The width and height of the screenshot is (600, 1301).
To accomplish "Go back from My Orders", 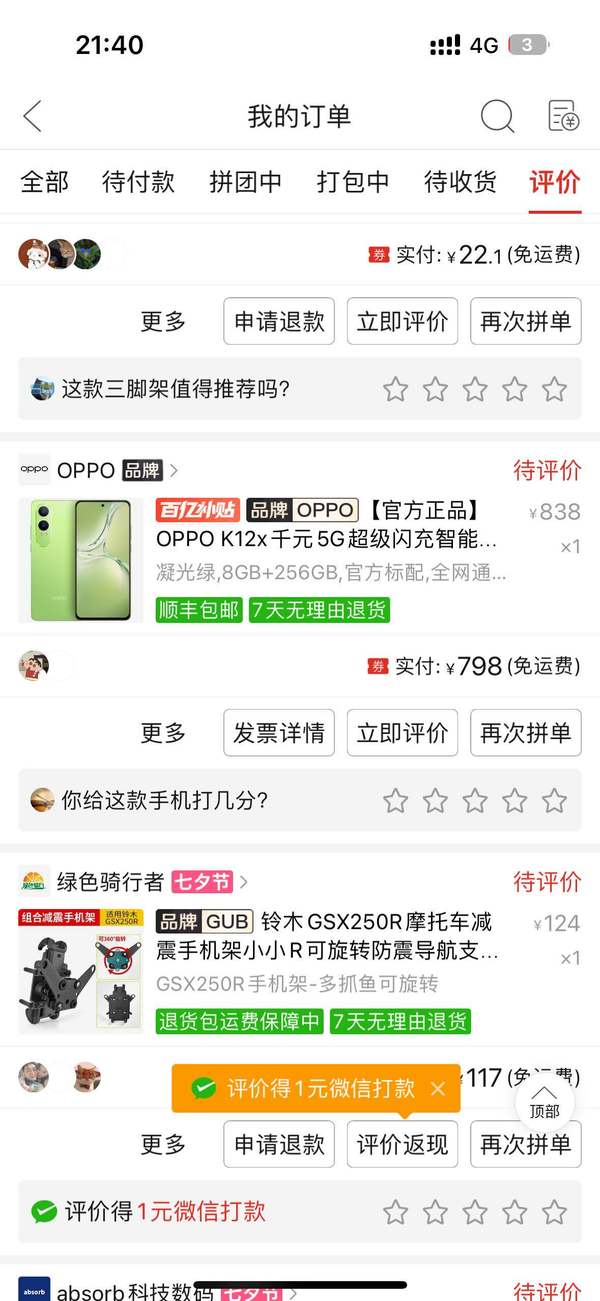I will tap(33, 116).
